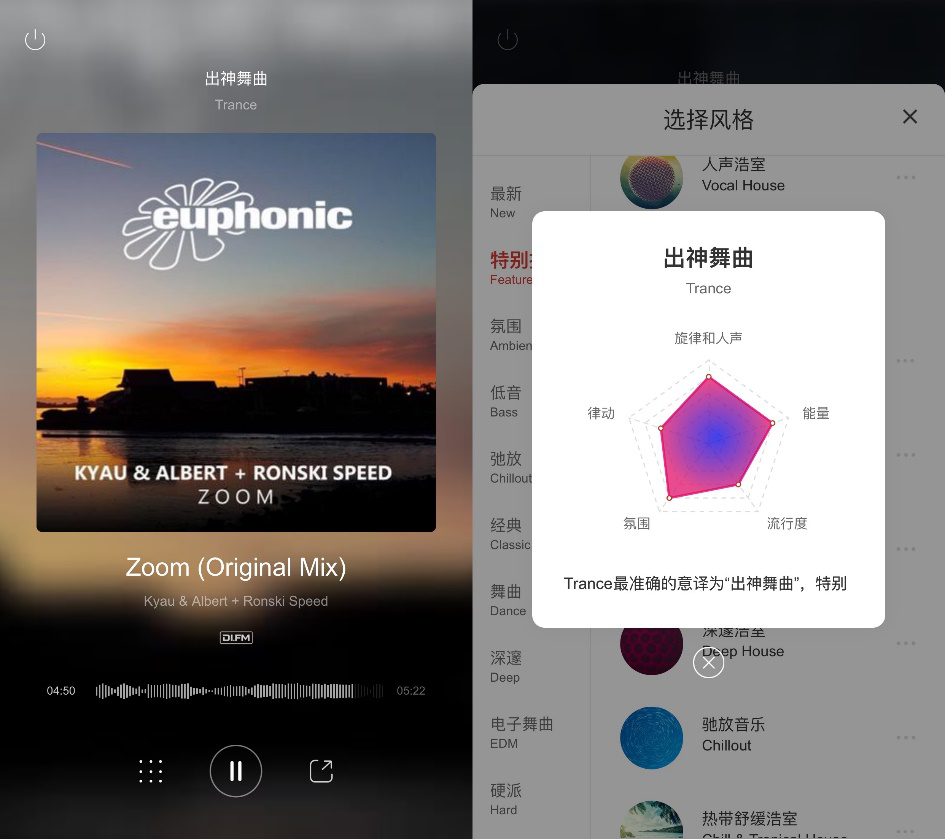Open the style grid dots icon
Viewport: 945px width, 839px height.
point(151,771)
